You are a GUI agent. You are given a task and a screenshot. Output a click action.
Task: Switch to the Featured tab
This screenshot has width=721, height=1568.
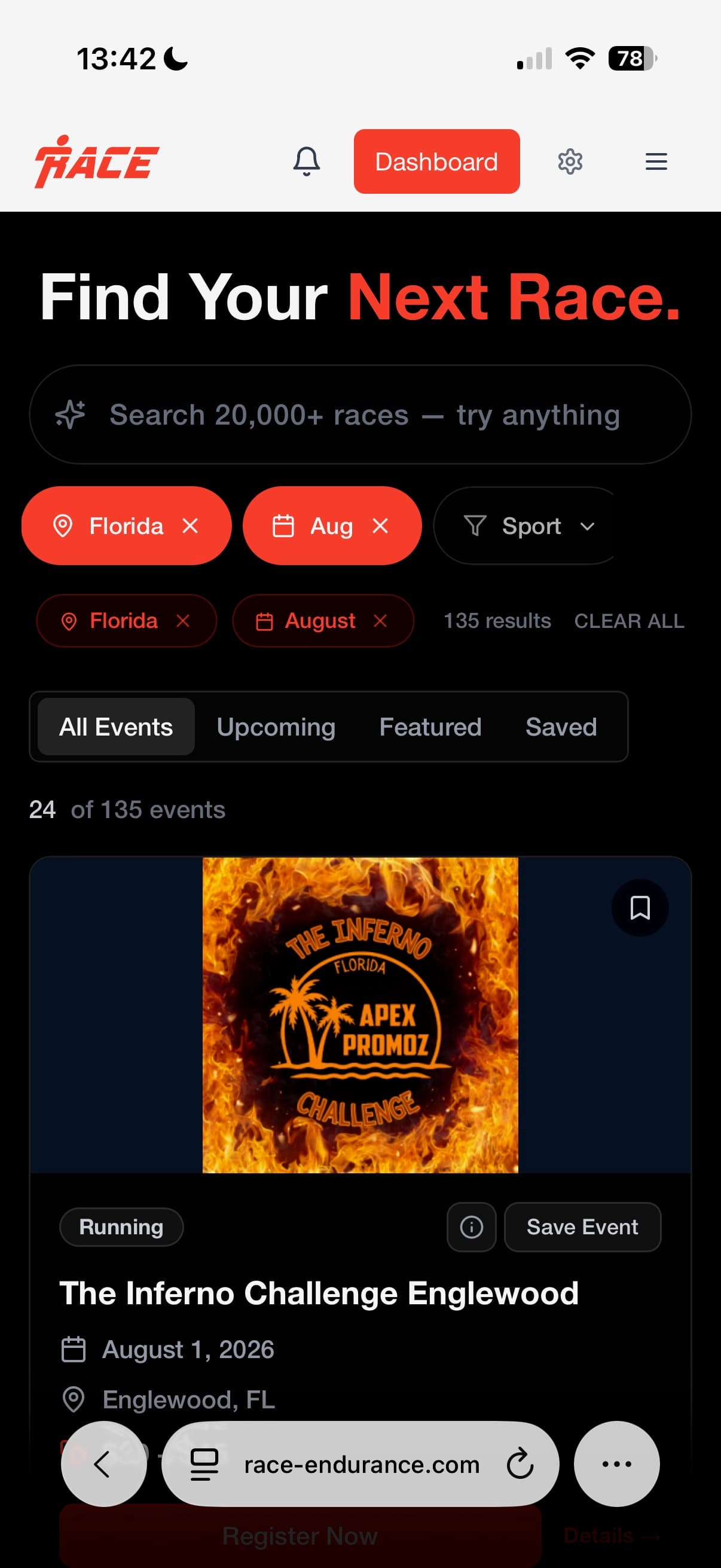coord(430,726)
